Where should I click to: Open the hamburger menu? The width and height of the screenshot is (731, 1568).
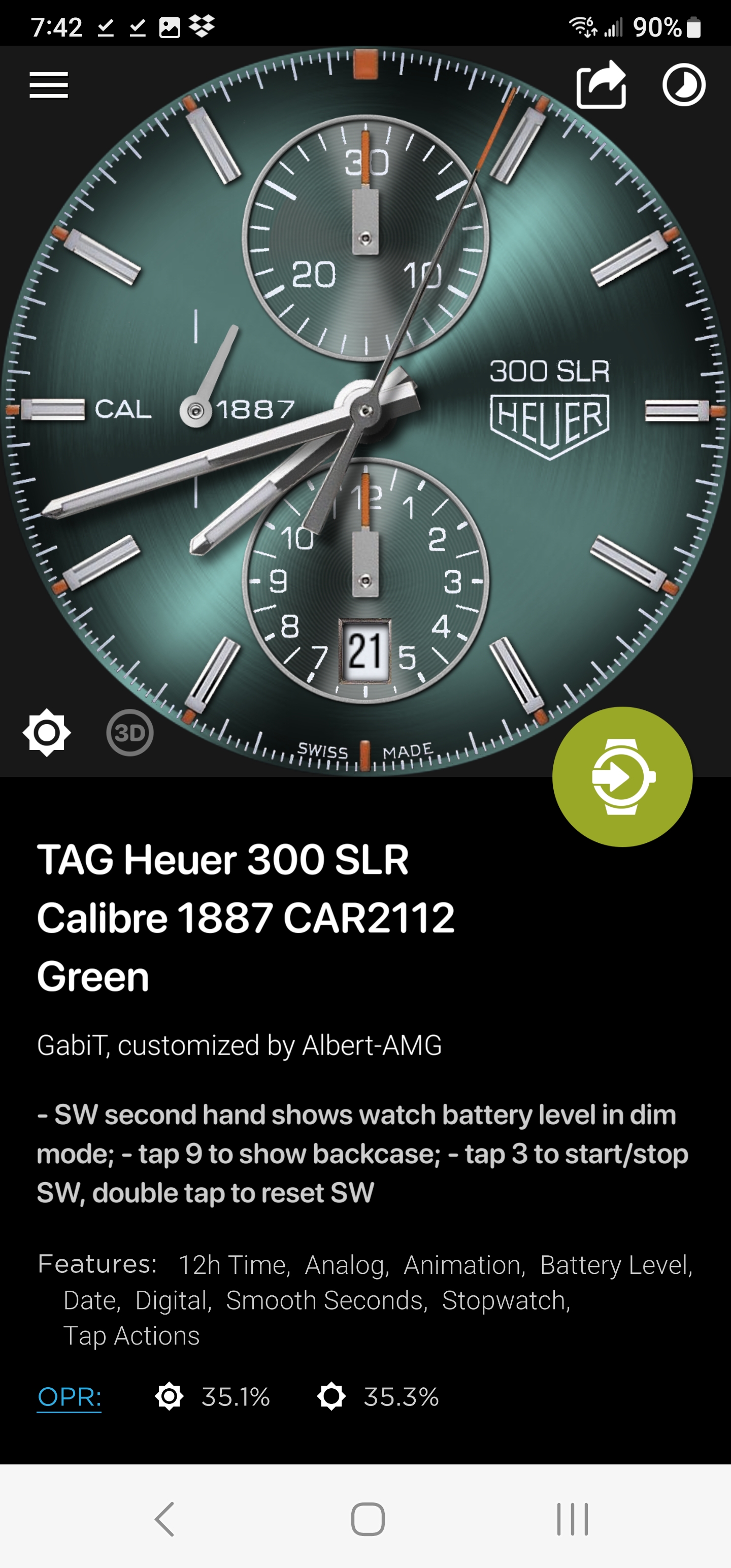point(49,85)
